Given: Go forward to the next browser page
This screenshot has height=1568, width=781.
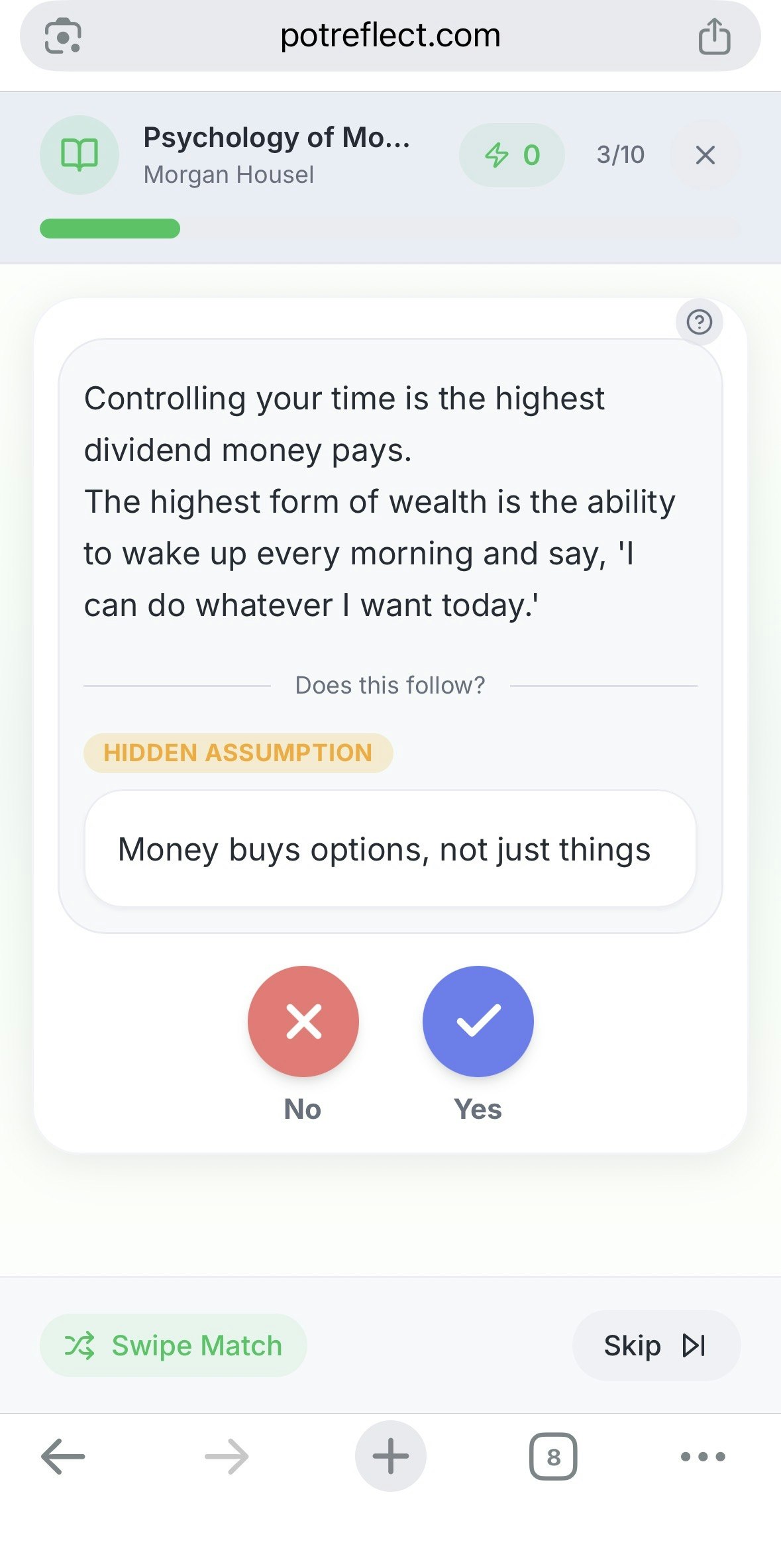Looking at the screenshot, I should [227, 1456].
